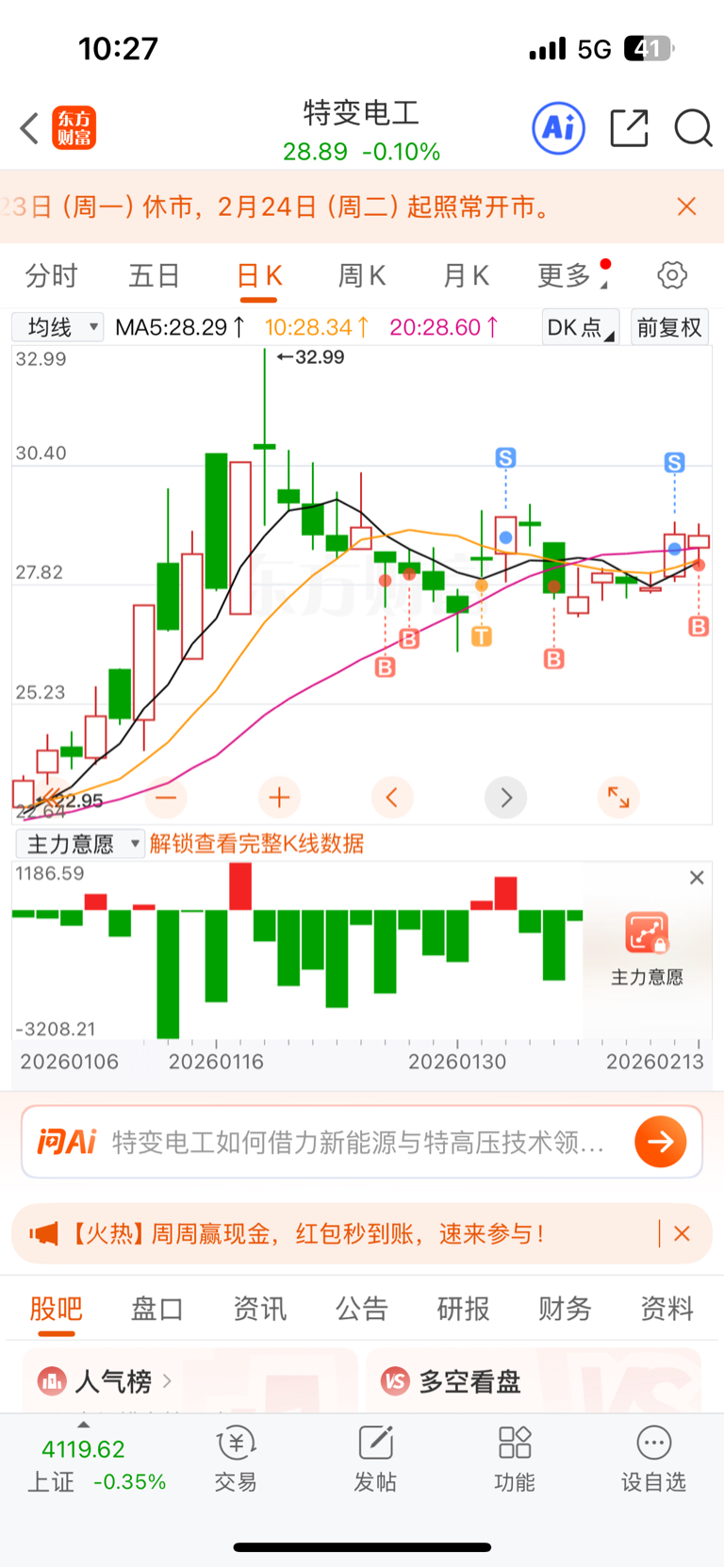The width and height of the screenshot is (724, 1568).
Task: Share this stock page
Action: point(629,128)
